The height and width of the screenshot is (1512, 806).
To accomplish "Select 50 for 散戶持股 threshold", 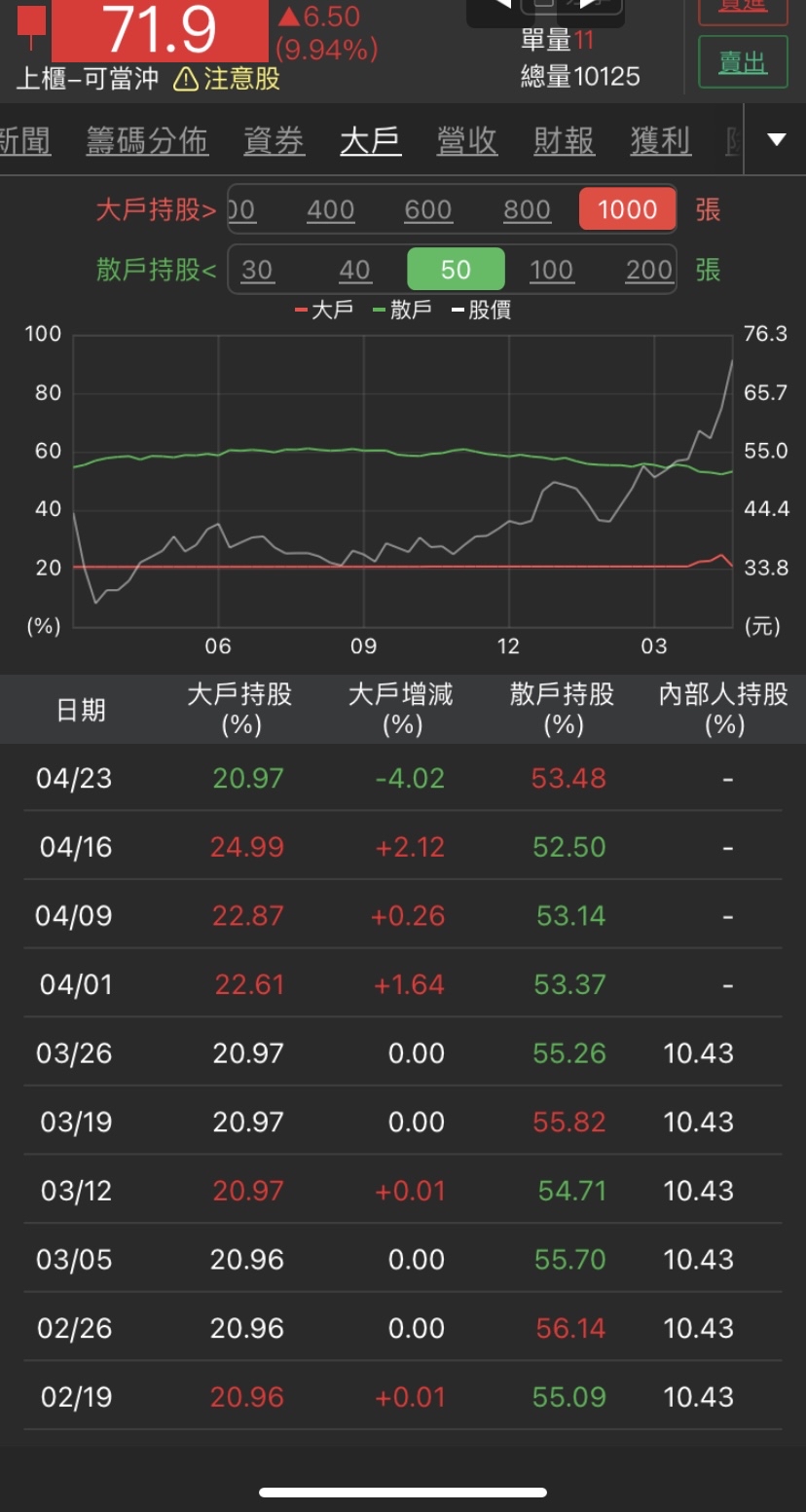I will [x=456, y=270].
